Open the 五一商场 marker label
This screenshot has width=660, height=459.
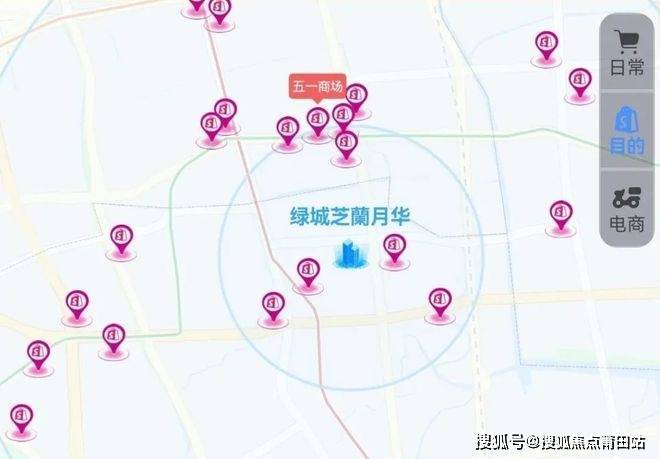tap(318, 87)
